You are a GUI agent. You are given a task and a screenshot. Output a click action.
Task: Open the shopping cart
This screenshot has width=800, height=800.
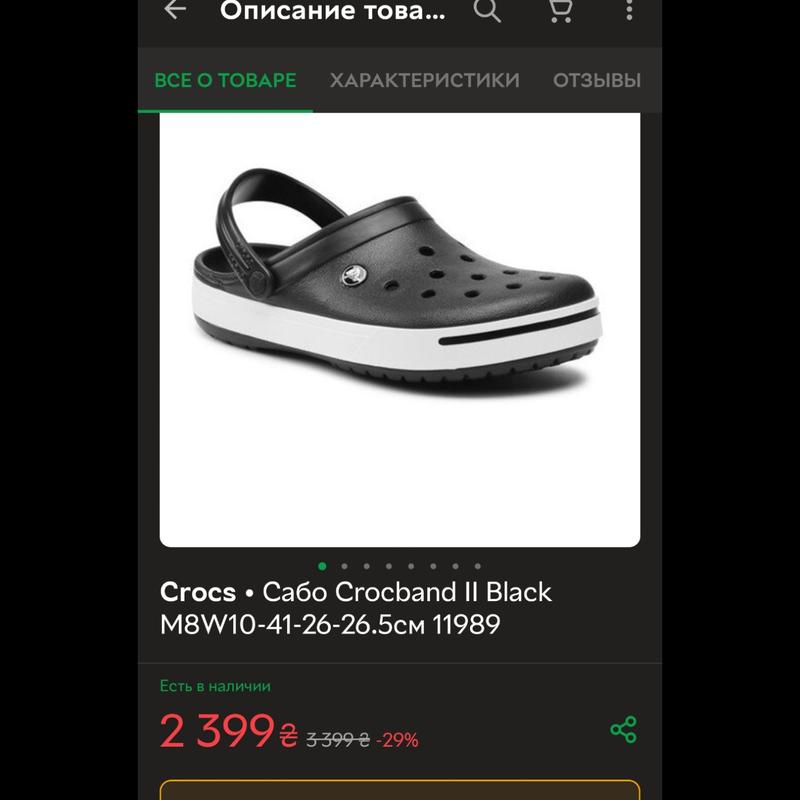561,11
